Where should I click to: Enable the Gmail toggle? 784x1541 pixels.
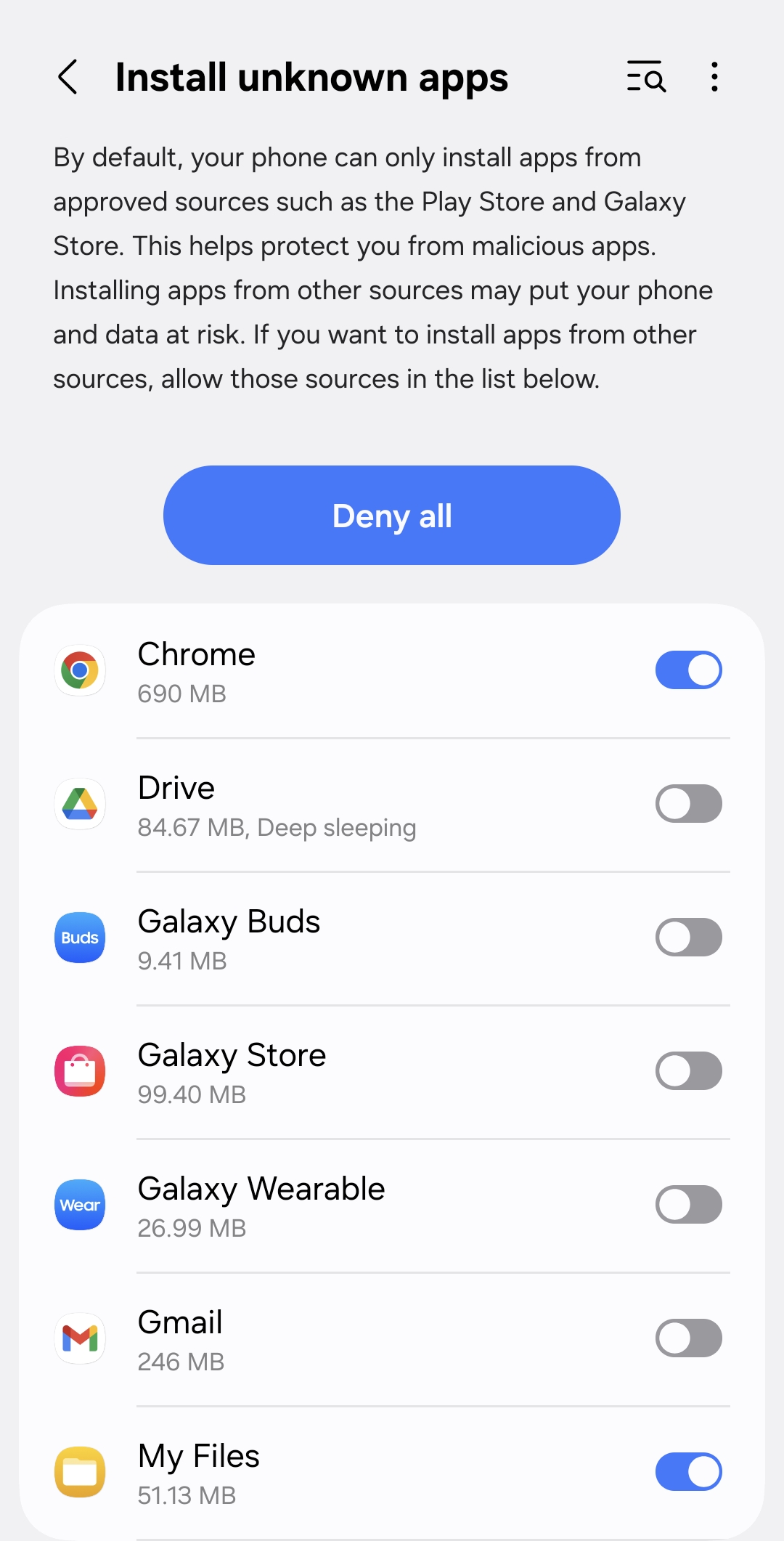[688, 1338]
